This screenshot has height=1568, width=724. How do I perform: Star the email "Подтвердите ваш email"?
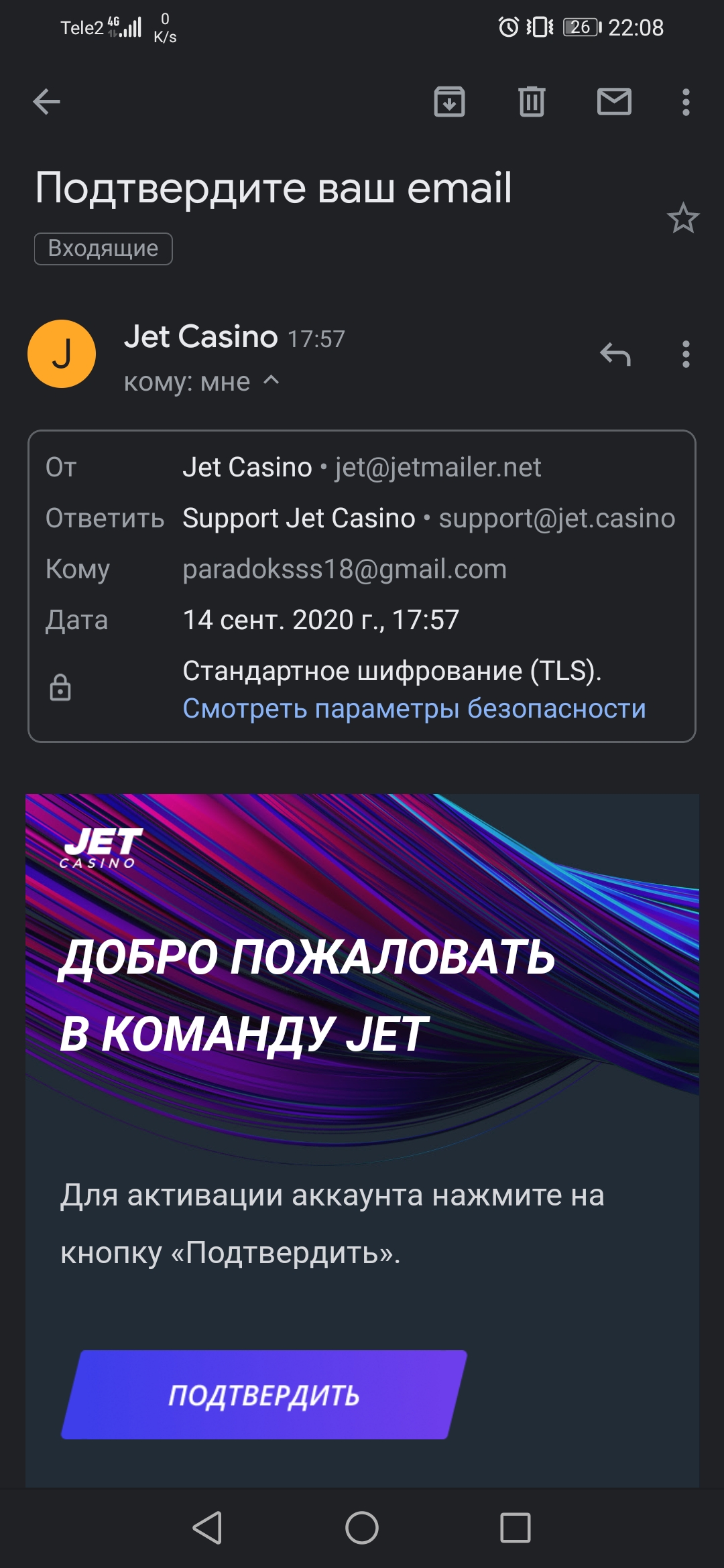pos(683,218)
